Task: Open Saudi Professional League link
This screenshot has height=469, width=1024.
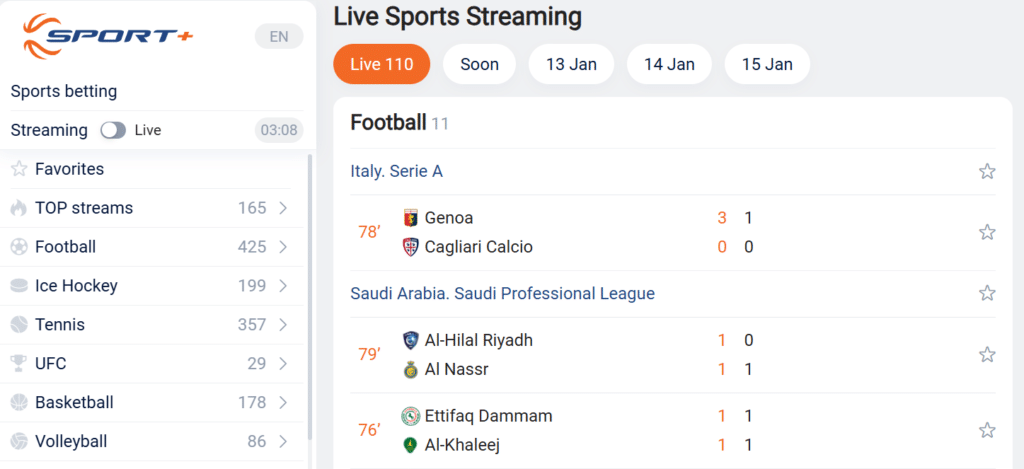Action: [x=502, y=294]
